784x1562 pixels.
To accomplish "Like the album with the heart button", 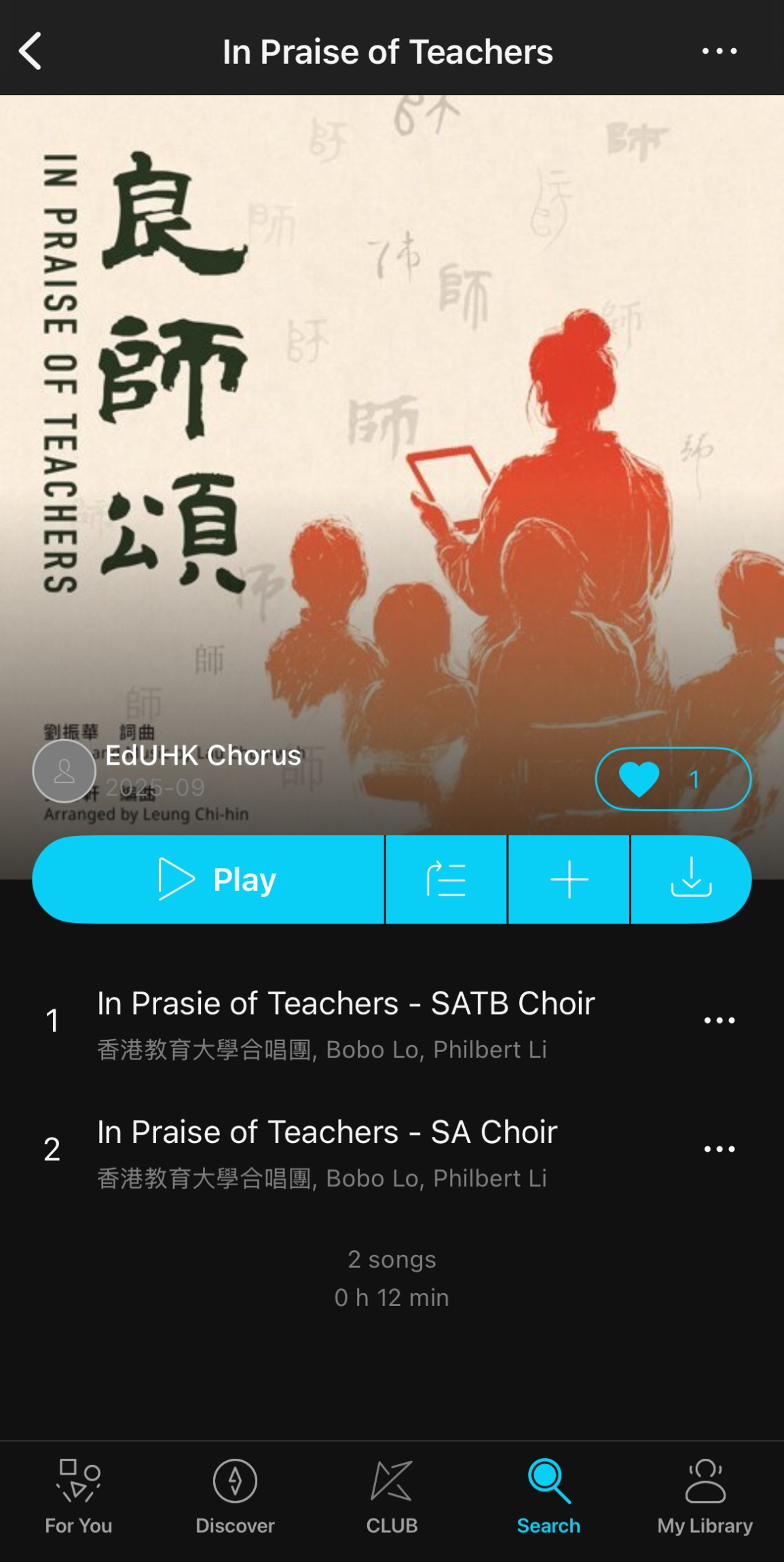I will pyautogui.click(x=673, y=779).
